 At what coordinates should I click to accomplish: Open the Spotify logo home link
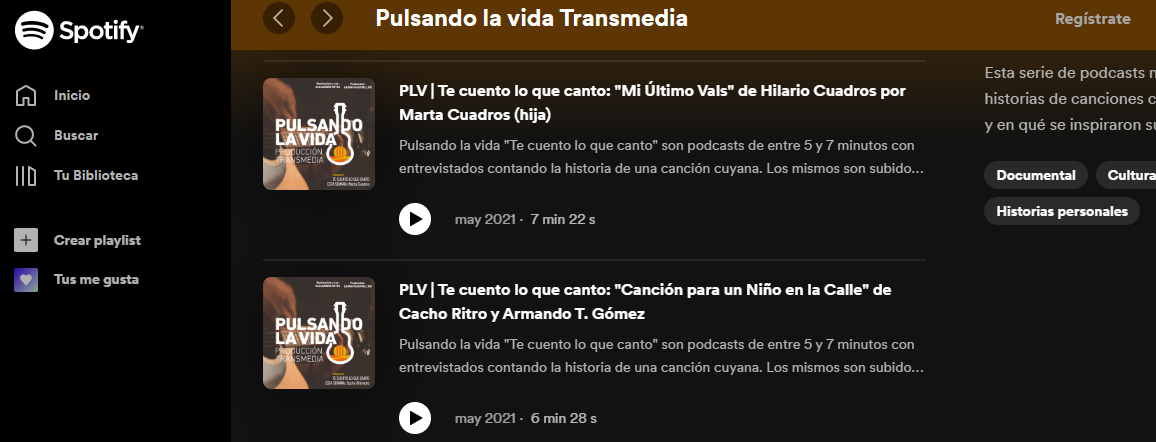(x=78, y=31)
